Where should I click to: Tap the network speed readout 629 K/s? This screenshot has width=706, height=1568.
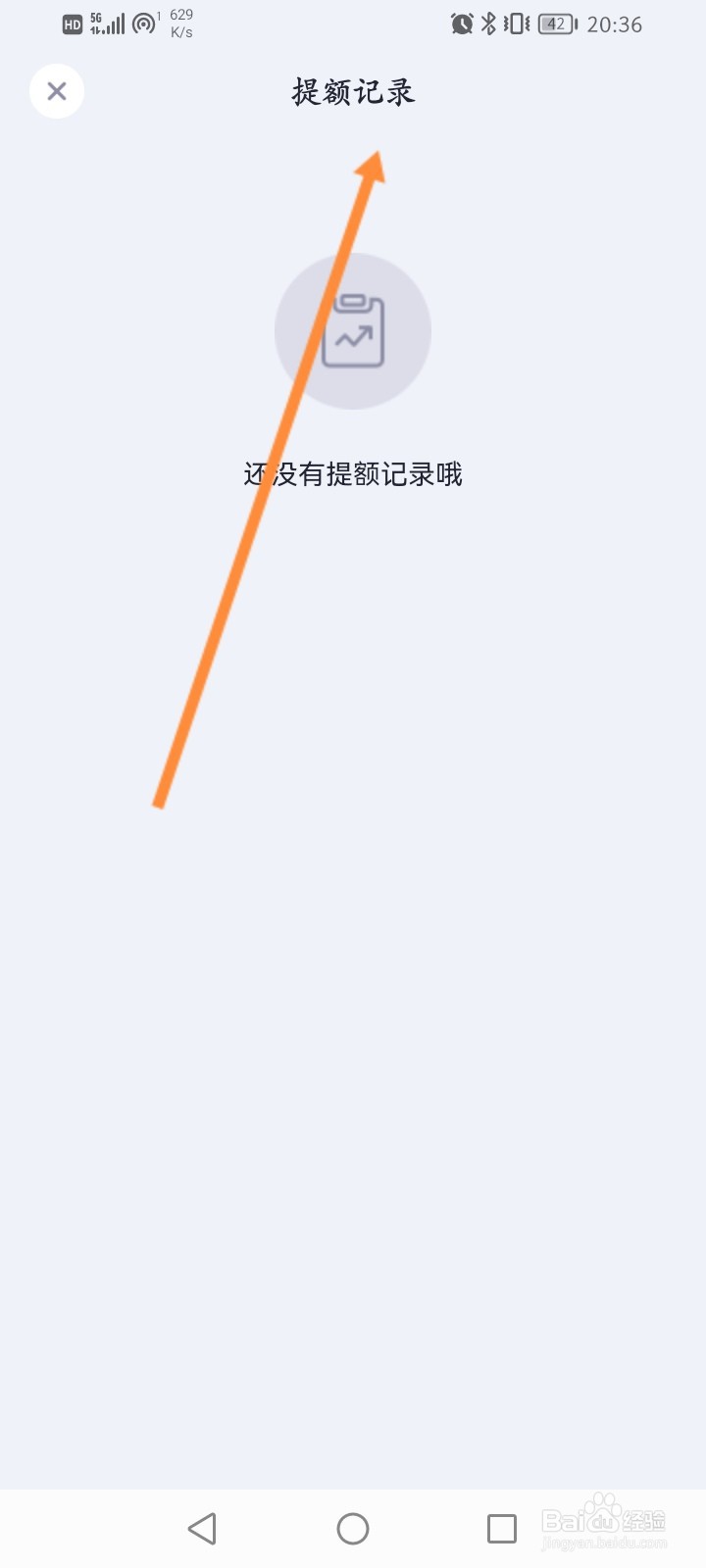click(x=181, y=24)
